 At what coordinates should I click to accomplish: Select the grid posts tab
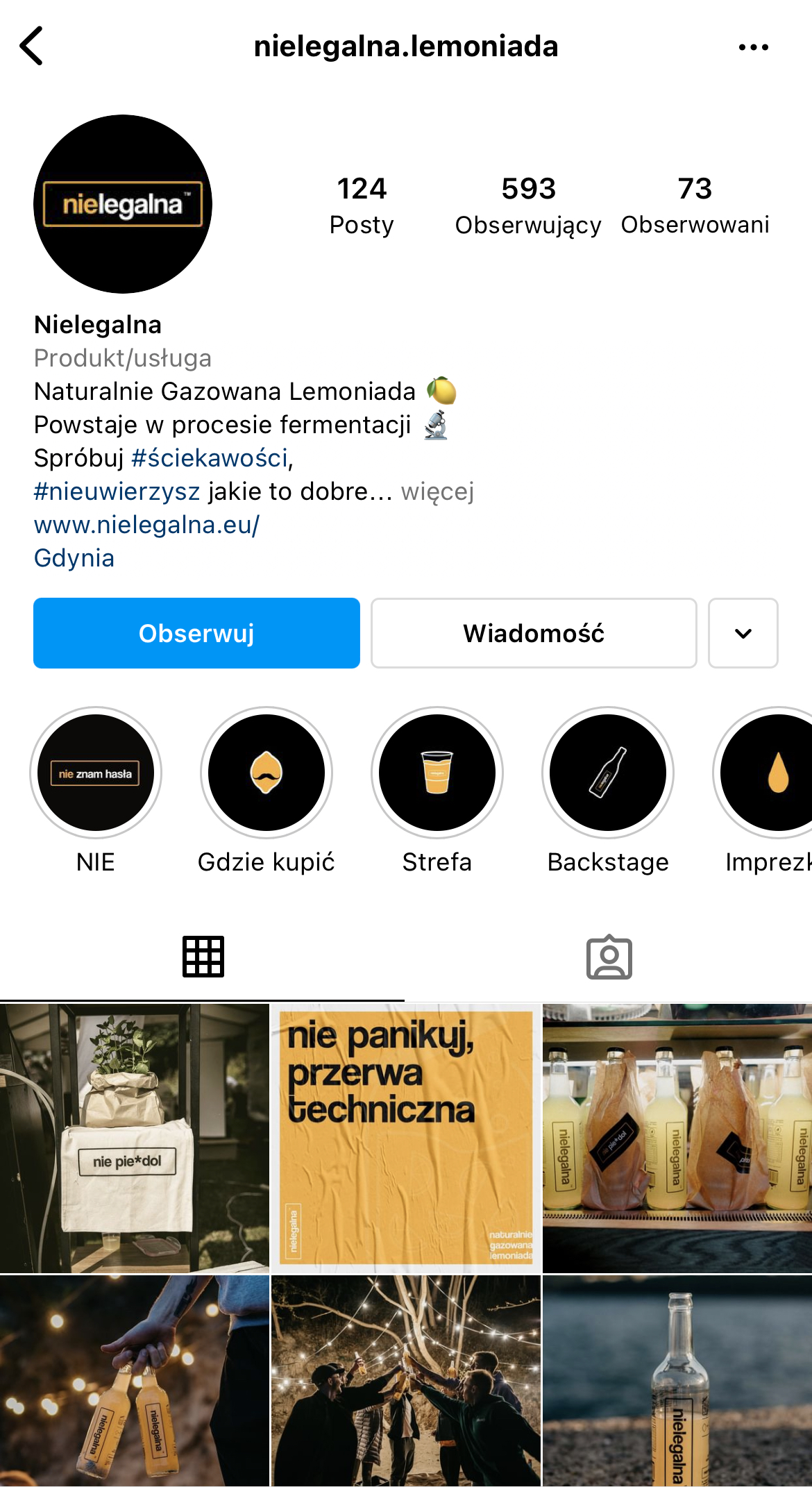click(x=203, y=957)
